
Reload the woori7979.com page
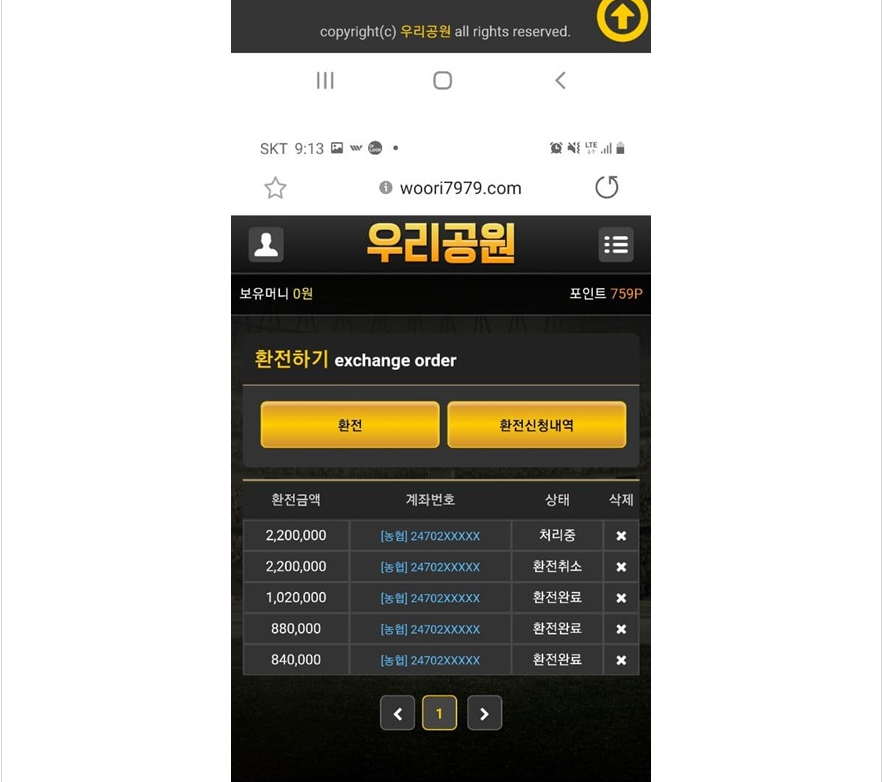(607, 187)
